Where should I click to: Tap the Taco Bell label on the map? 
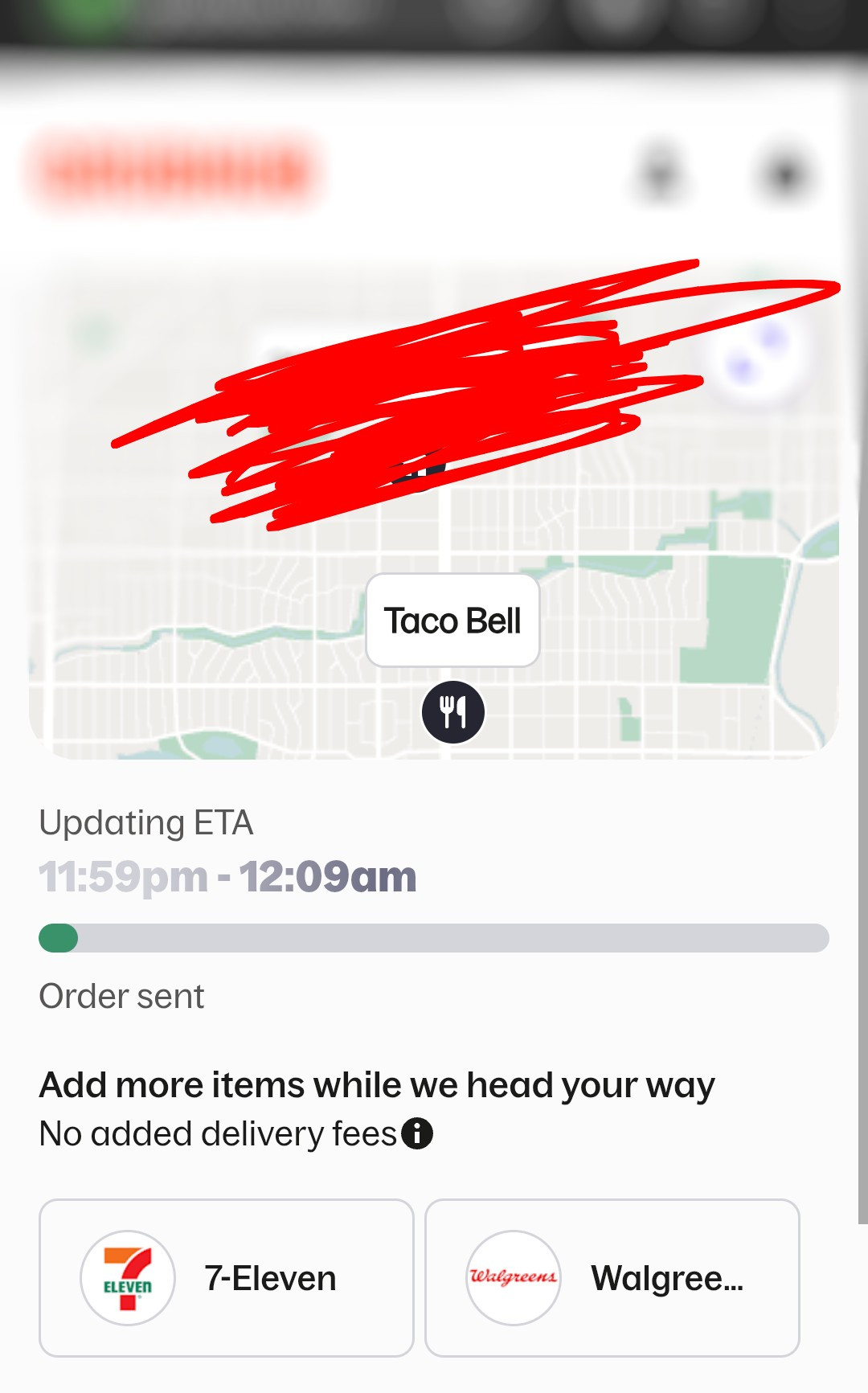452,621
